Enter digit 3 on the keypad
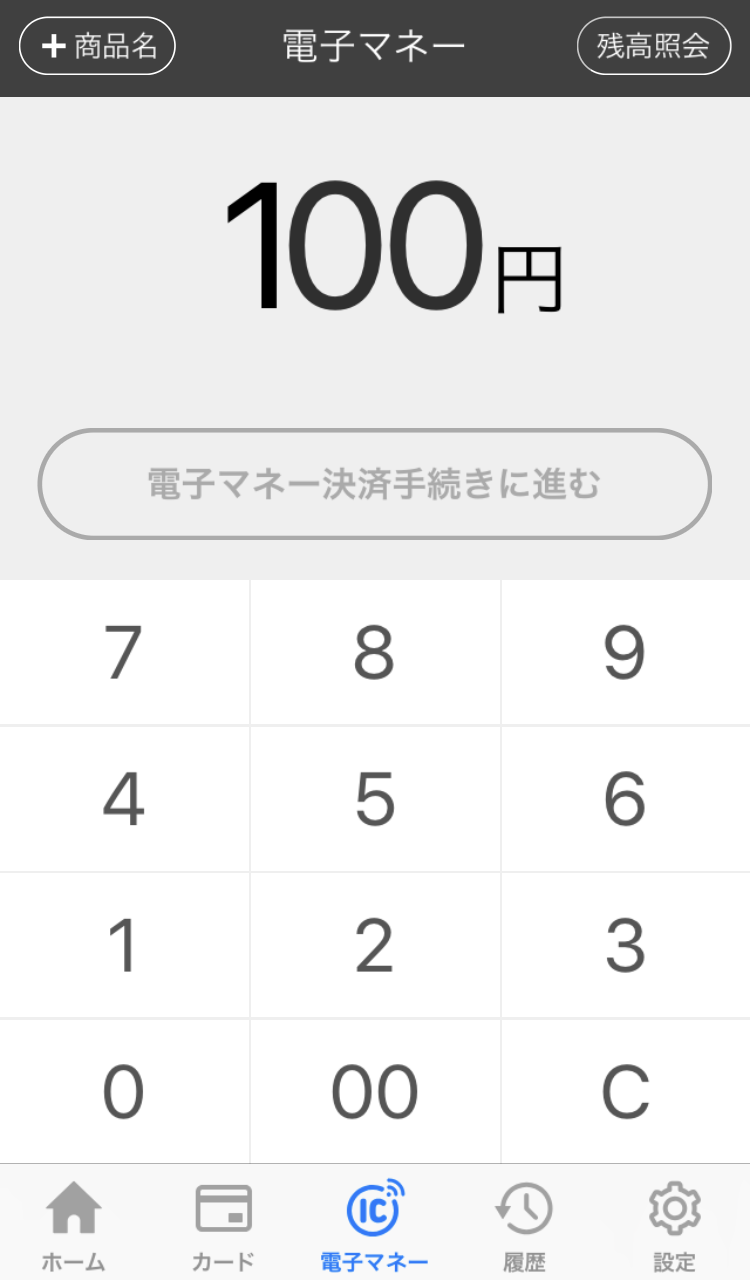This screenshot has height=1280, width=750. click(625, 945)
